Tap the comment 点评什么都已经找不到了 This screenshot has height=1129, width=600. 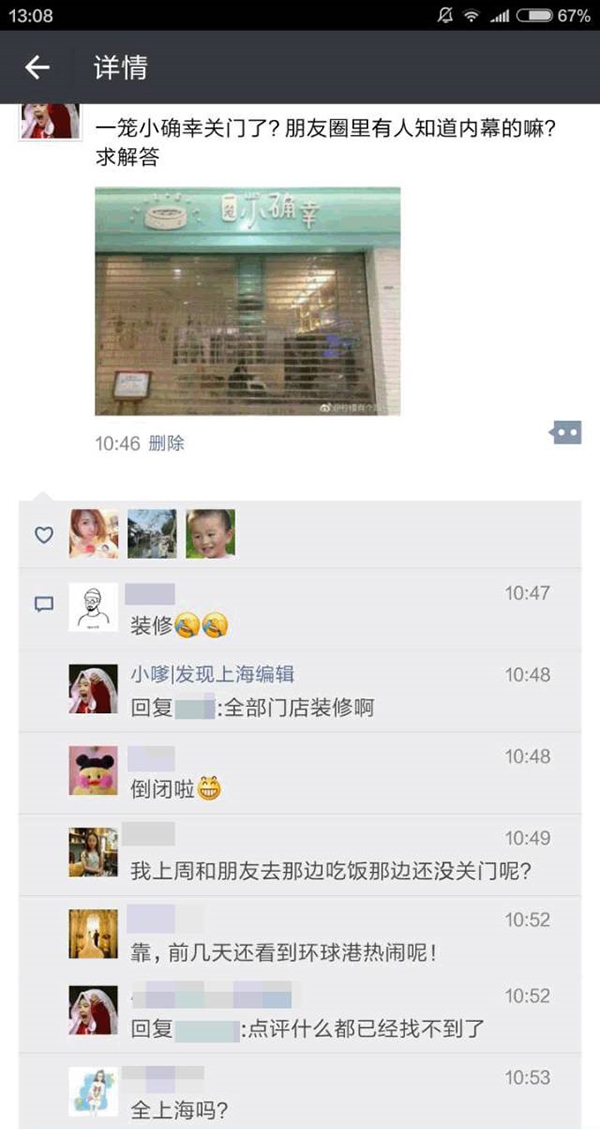click(x=370, y=1029)
